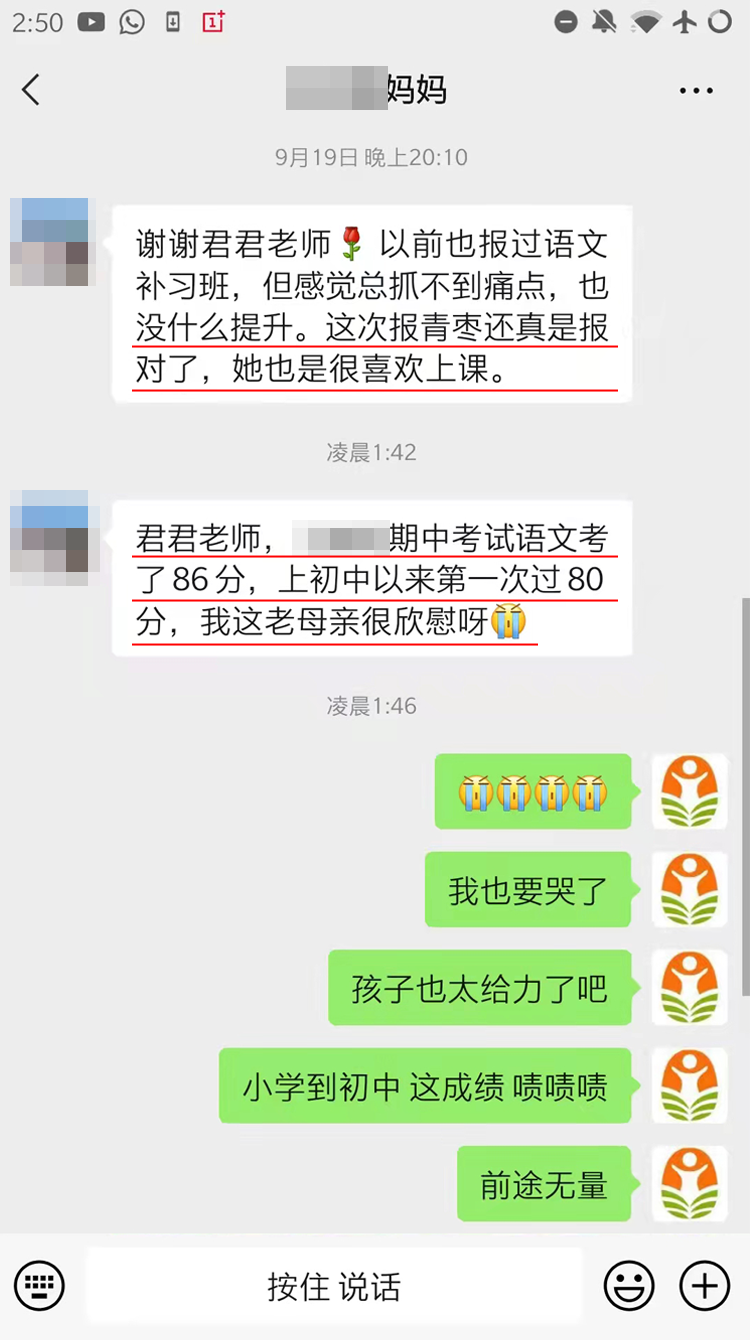The width and height of the screenshot is (750, 1340).
Task: Go back to the chat list
Action: coord(31,90)
